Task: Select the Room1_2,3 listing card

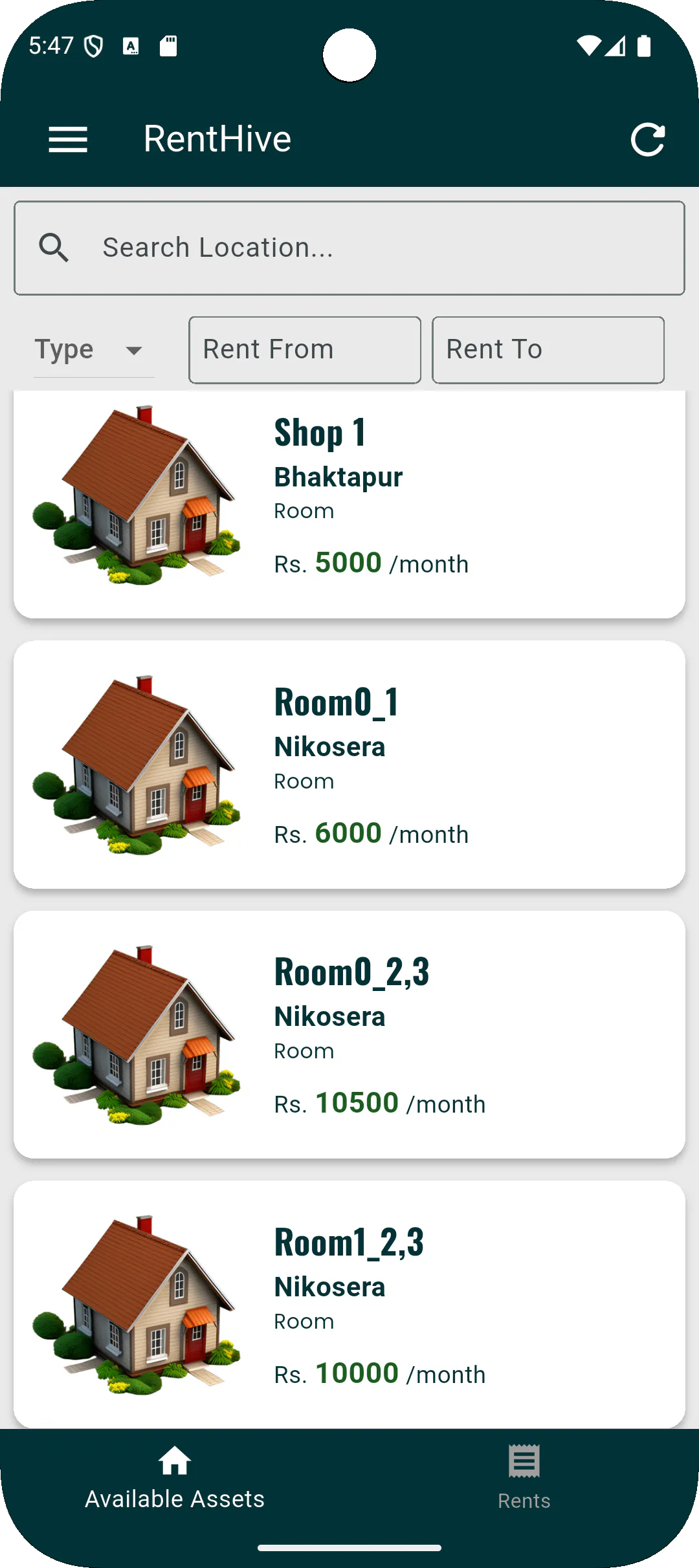Action: click(x=349, y=1304)
